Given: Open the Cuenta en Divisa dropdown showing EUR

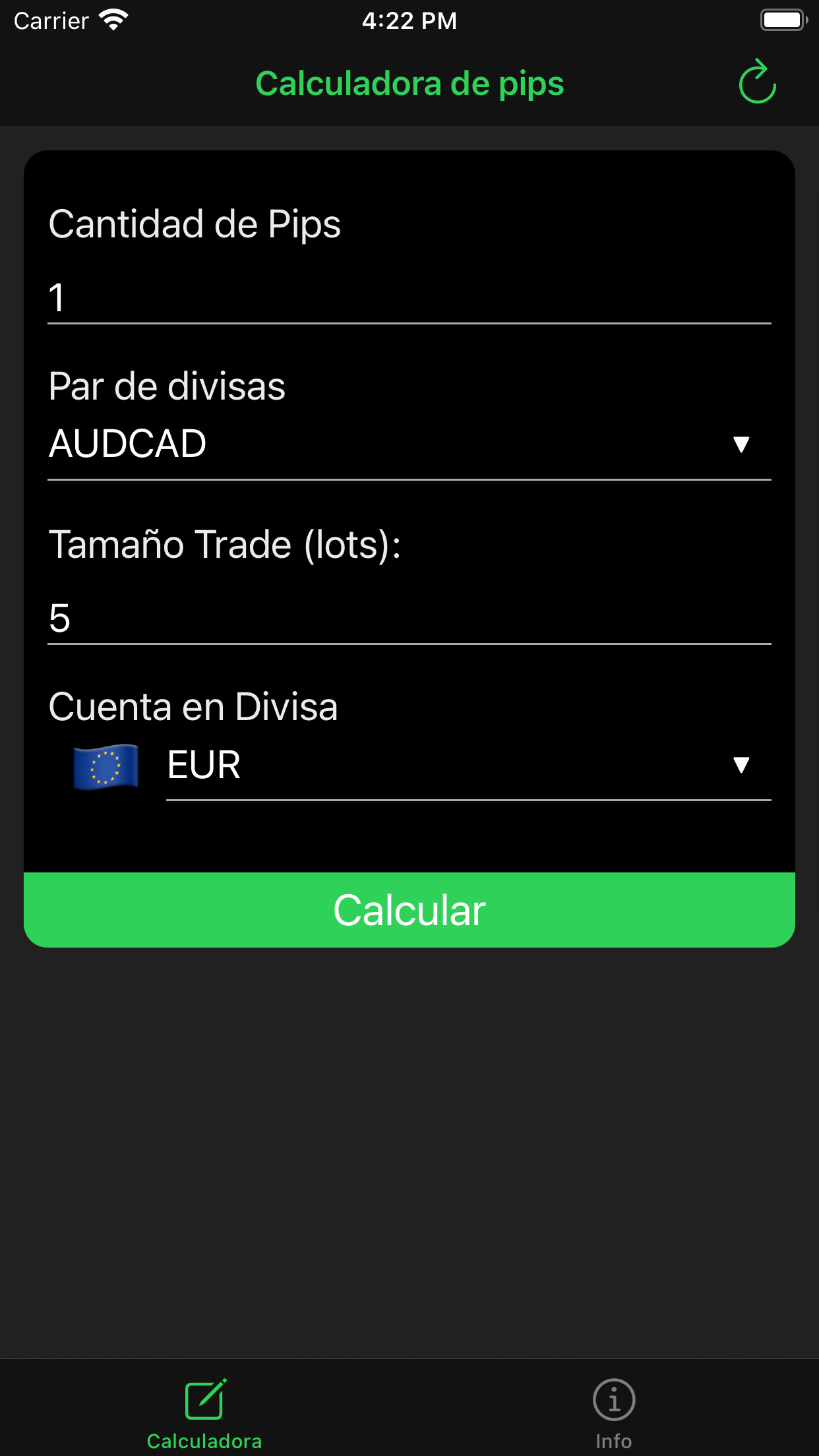Looking at the screenshot, I should (467, 765).
